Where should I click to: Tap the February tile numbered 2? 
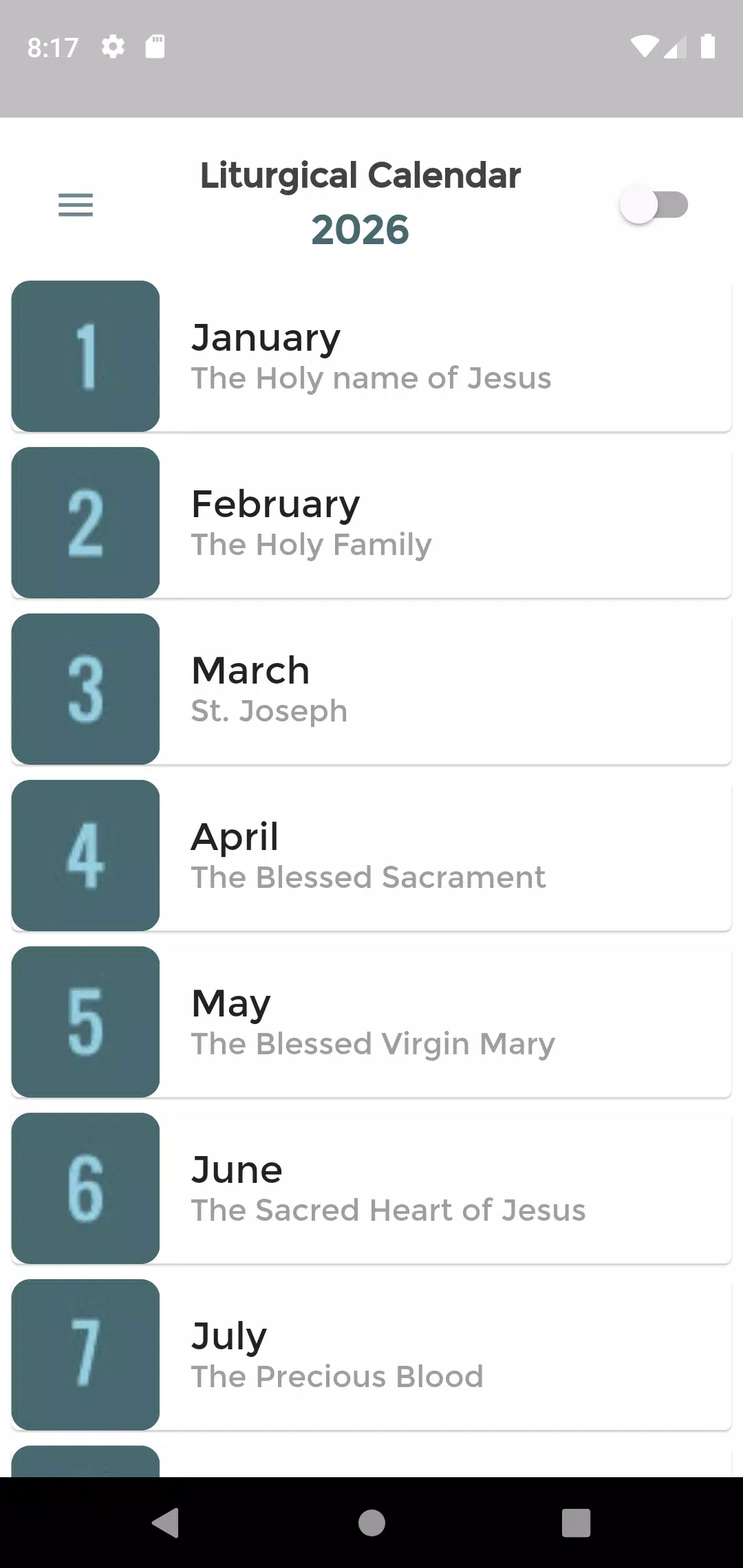[85, 522]
